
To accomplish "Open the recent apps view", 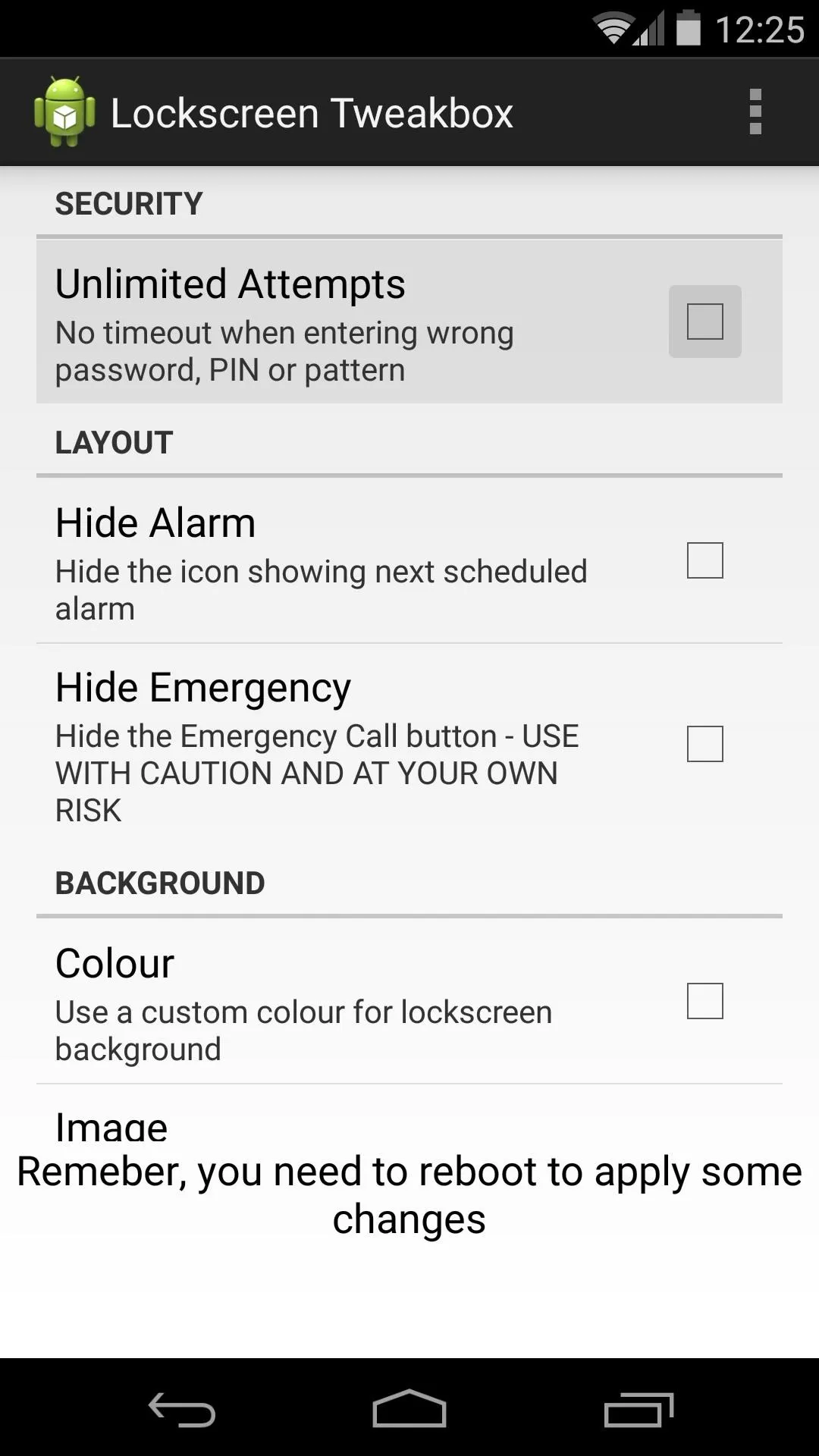I will [639, 1410].
